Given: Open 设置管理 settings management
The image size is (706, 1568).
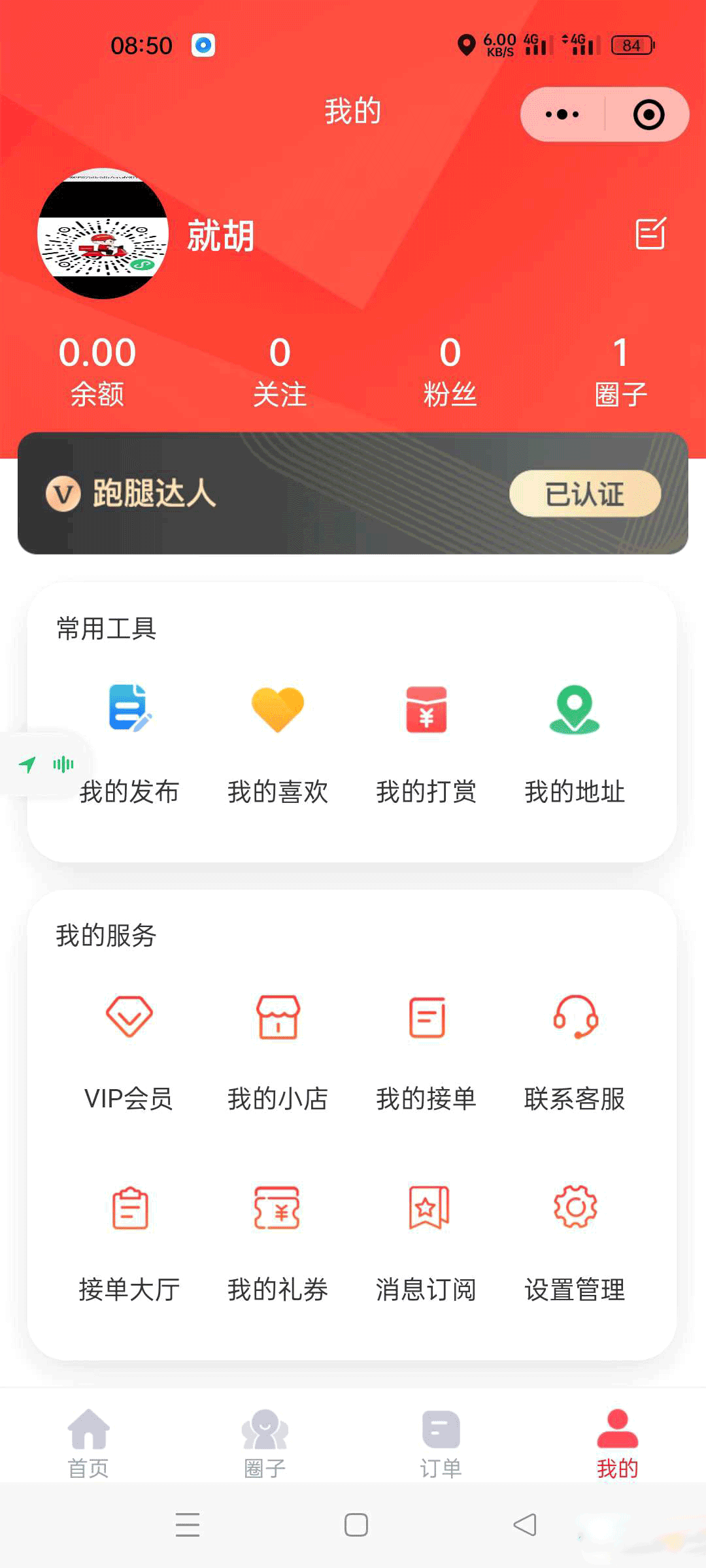Looking at the screenshot, I should pos(575,1241).
